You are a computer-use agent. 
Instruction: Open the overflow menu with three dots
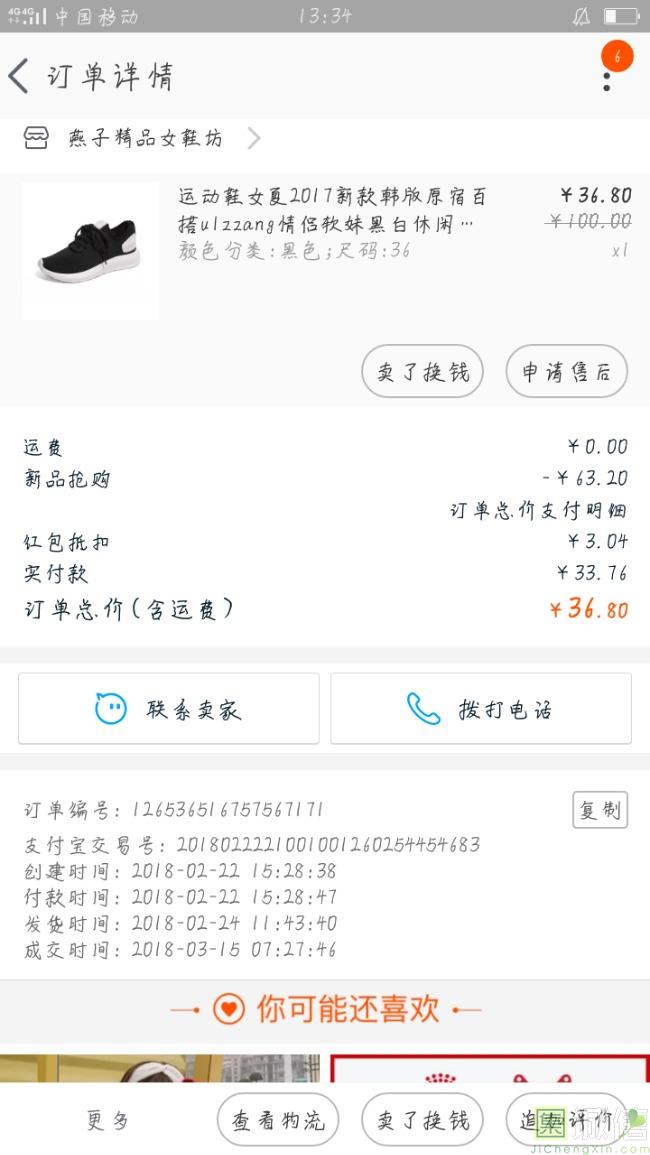coord(607,76)
